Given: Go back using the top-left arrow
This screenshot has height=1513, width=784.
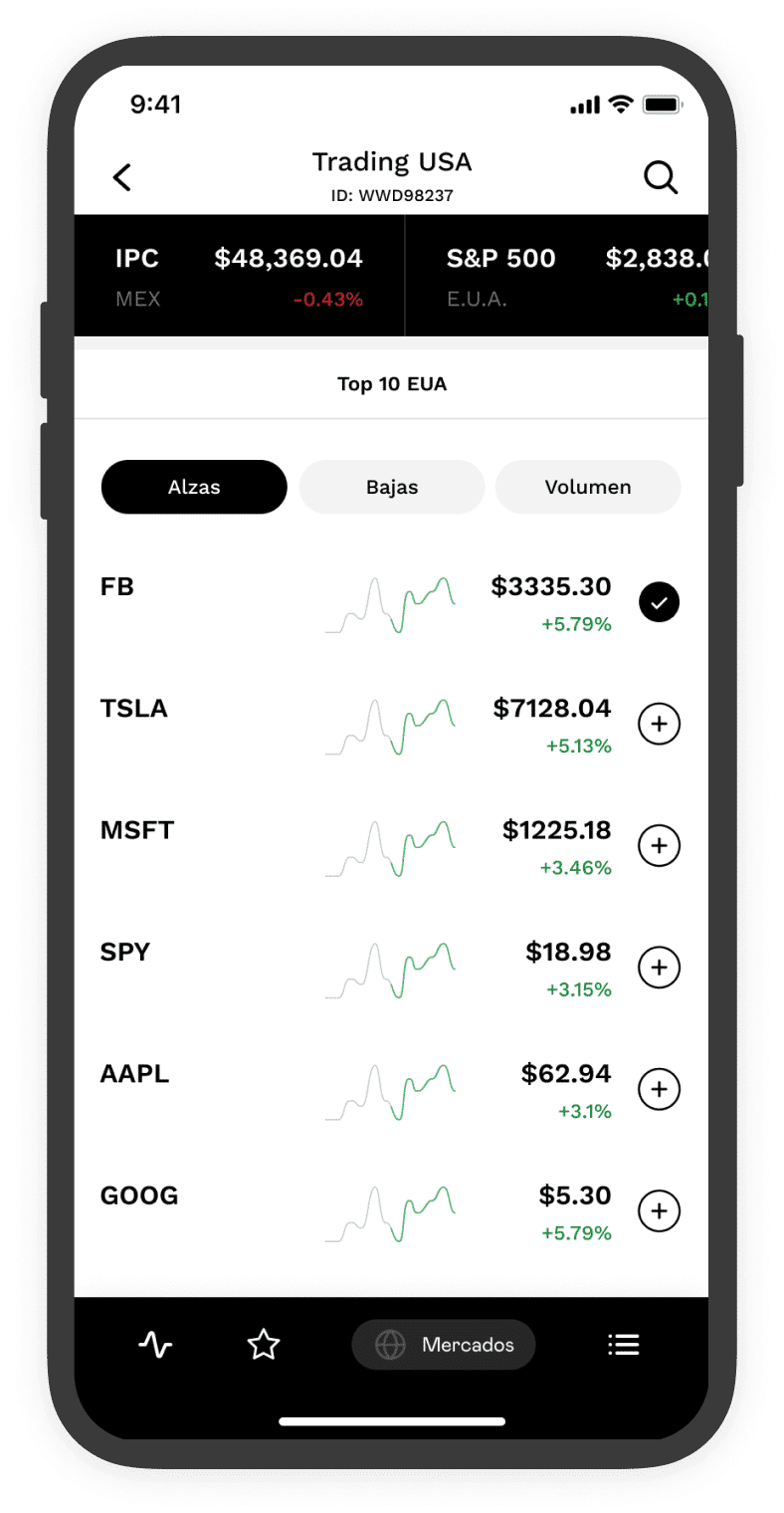Looking at the screenshot, I should click(x=122, y=177).
